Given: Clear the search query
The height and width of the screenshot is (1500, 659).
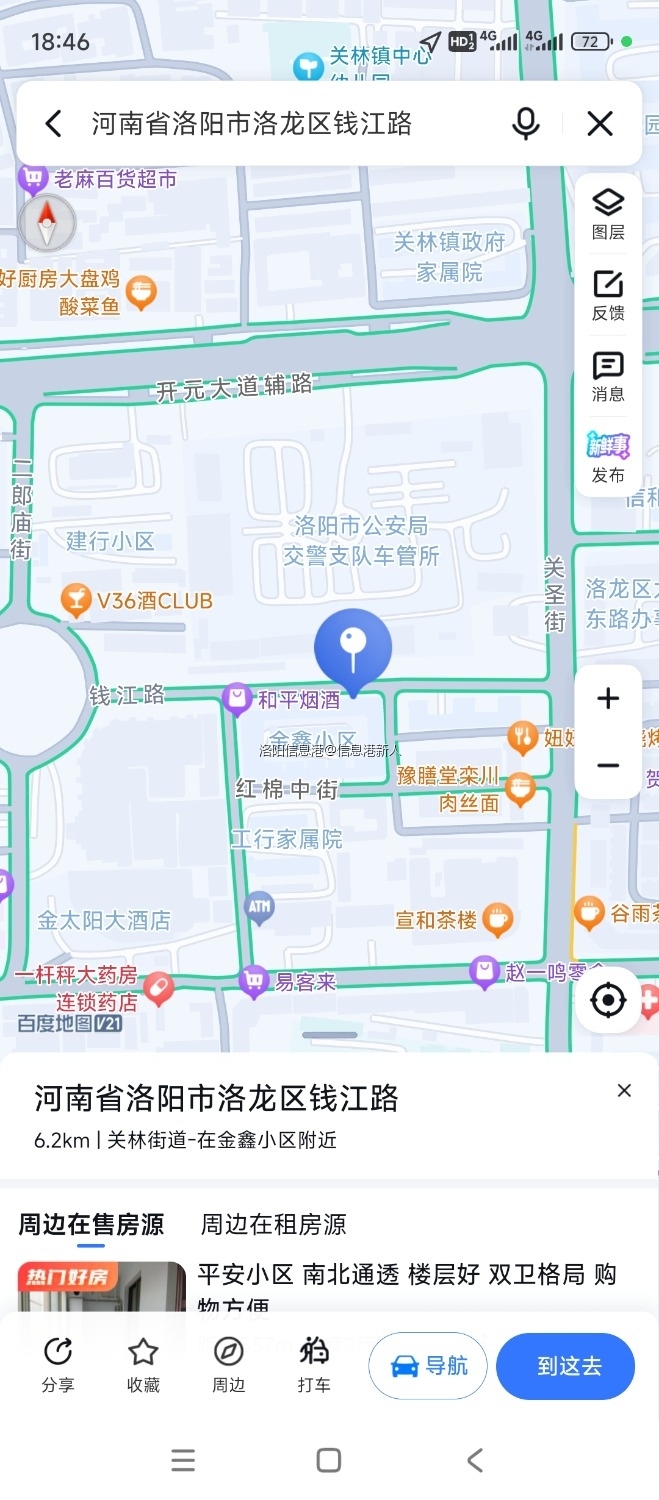Looking at the screenshot, I should pos(600,124).
